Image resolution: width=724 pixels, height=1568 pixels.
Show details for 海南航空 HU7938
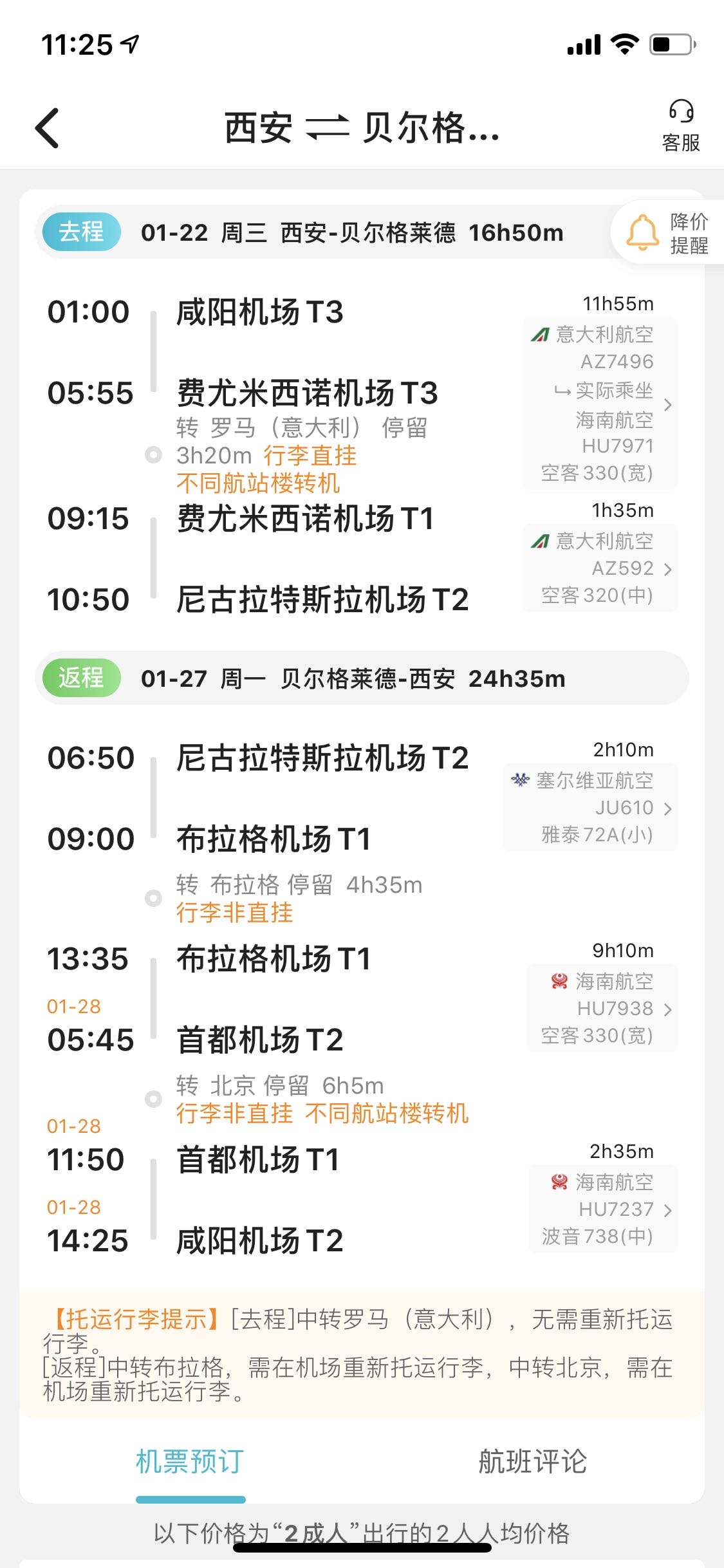602,1009
